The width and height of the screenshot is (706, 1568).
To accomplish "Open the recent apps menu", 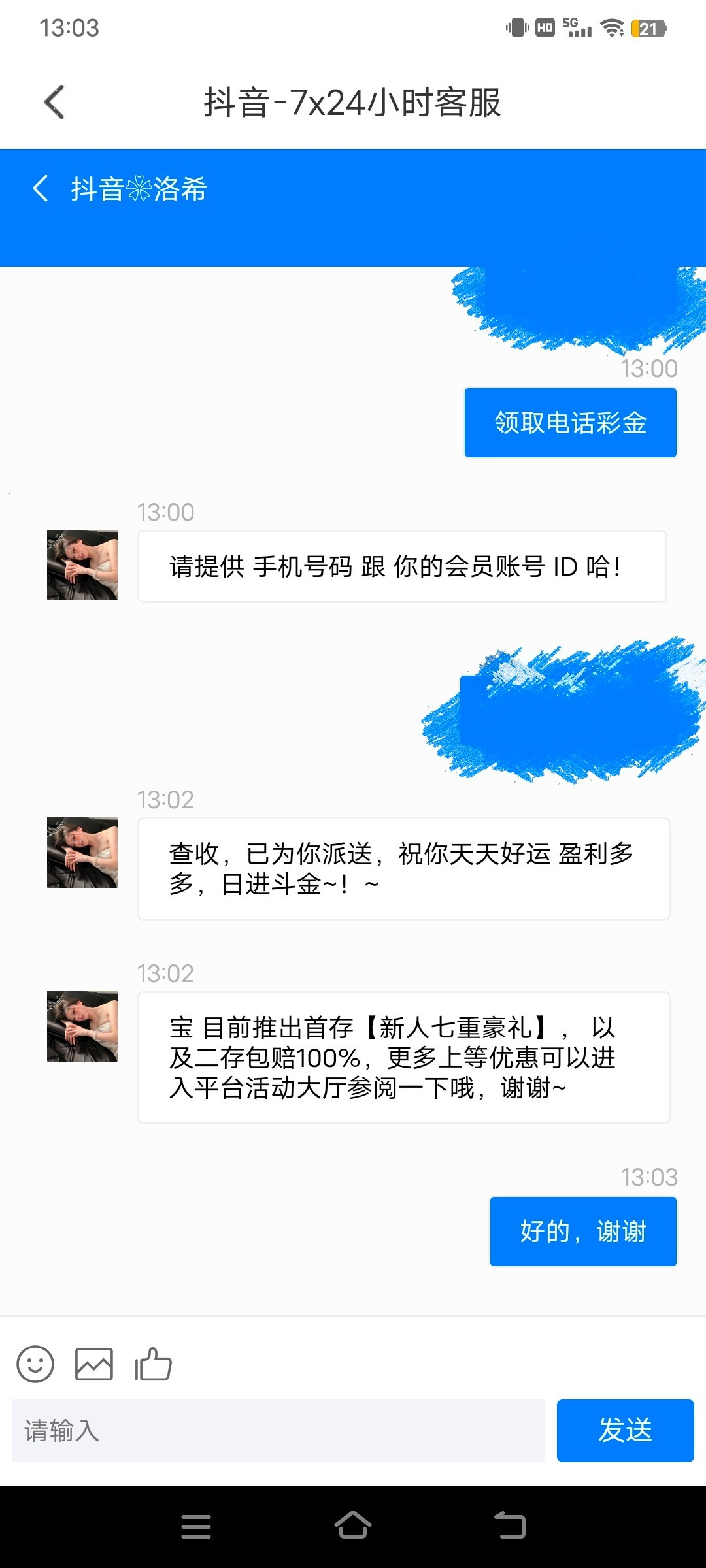I will (x=196, y=1526).
